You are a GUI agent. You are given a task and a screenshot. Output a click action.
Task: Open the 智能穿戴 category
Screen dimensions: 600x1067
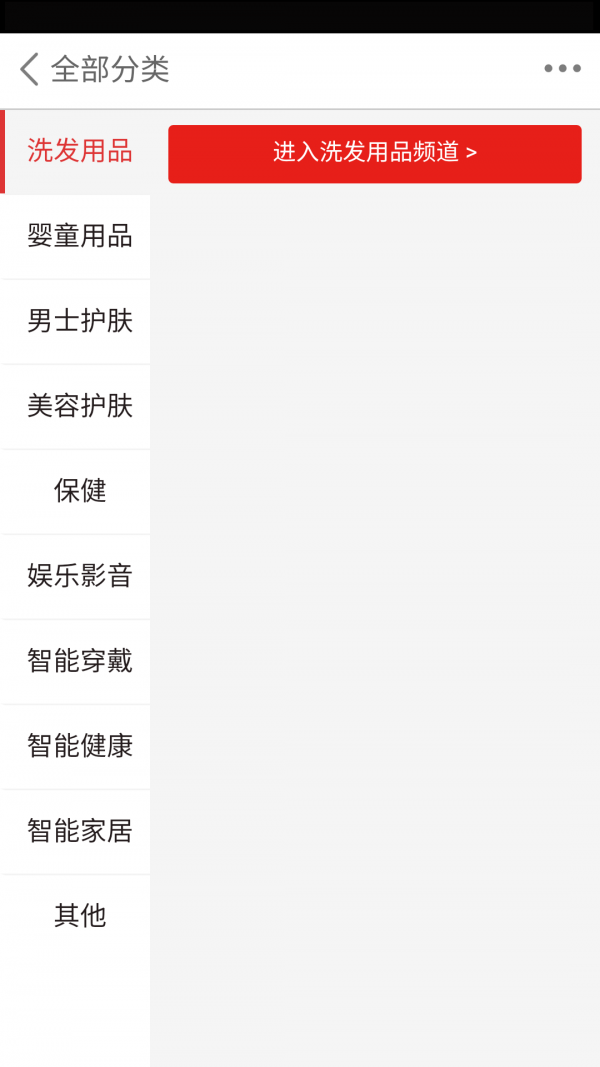point(79,661)
